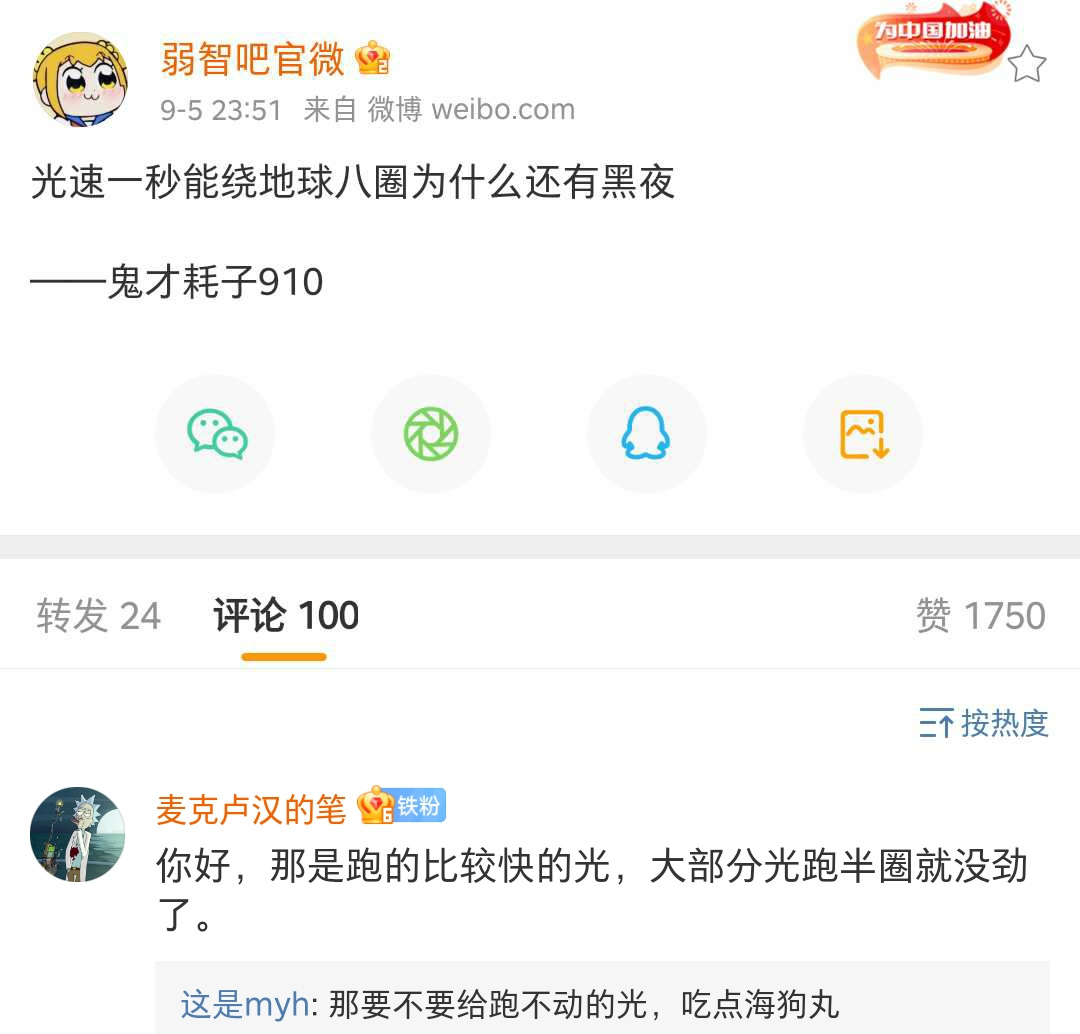Open 弱智吧官微's profile avatar
Viewport: 1080px width, 1034px height.
[80, 80]
